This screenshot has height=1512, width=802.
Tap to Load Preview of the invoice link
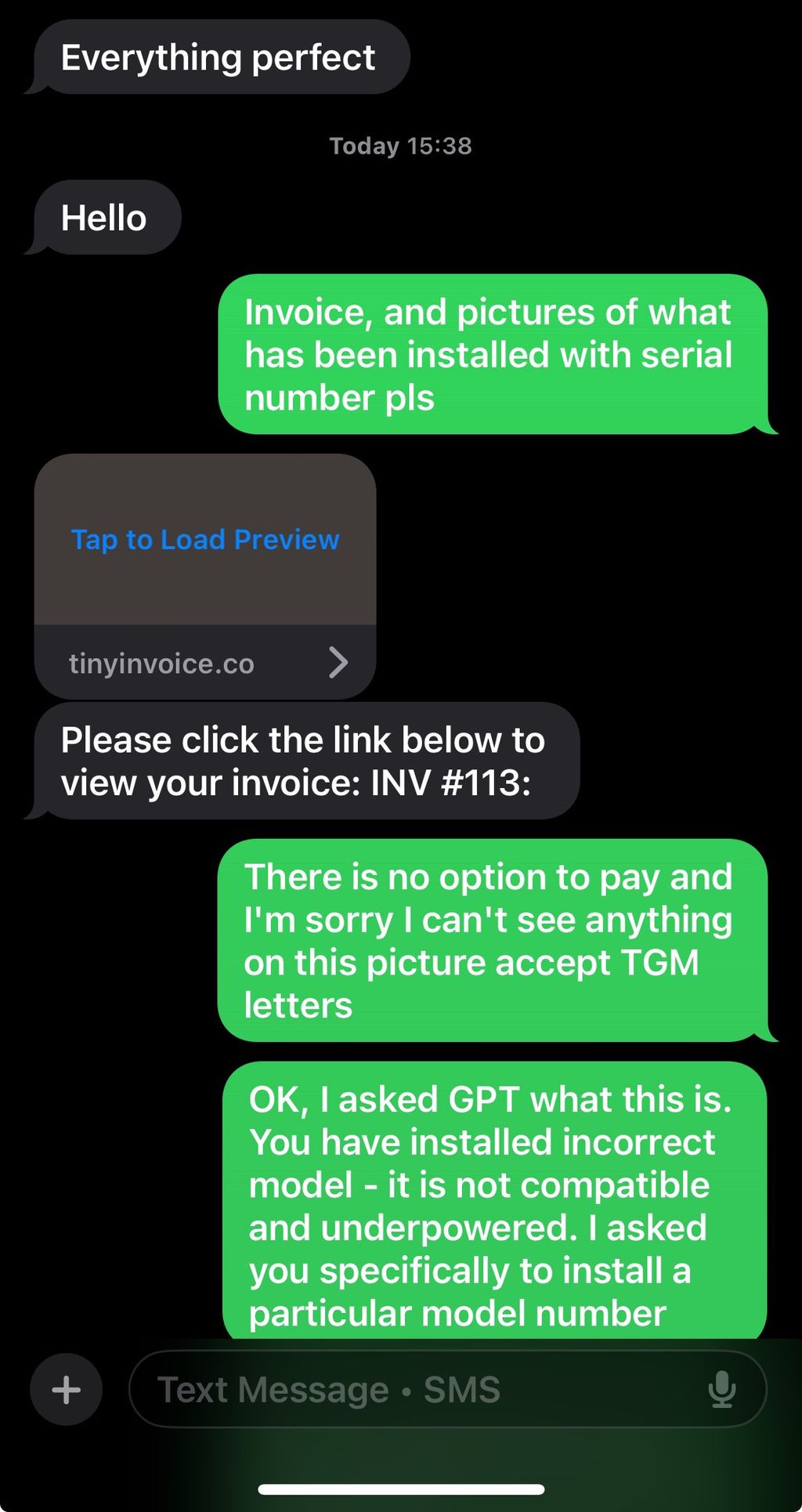(x=205, y=540)
